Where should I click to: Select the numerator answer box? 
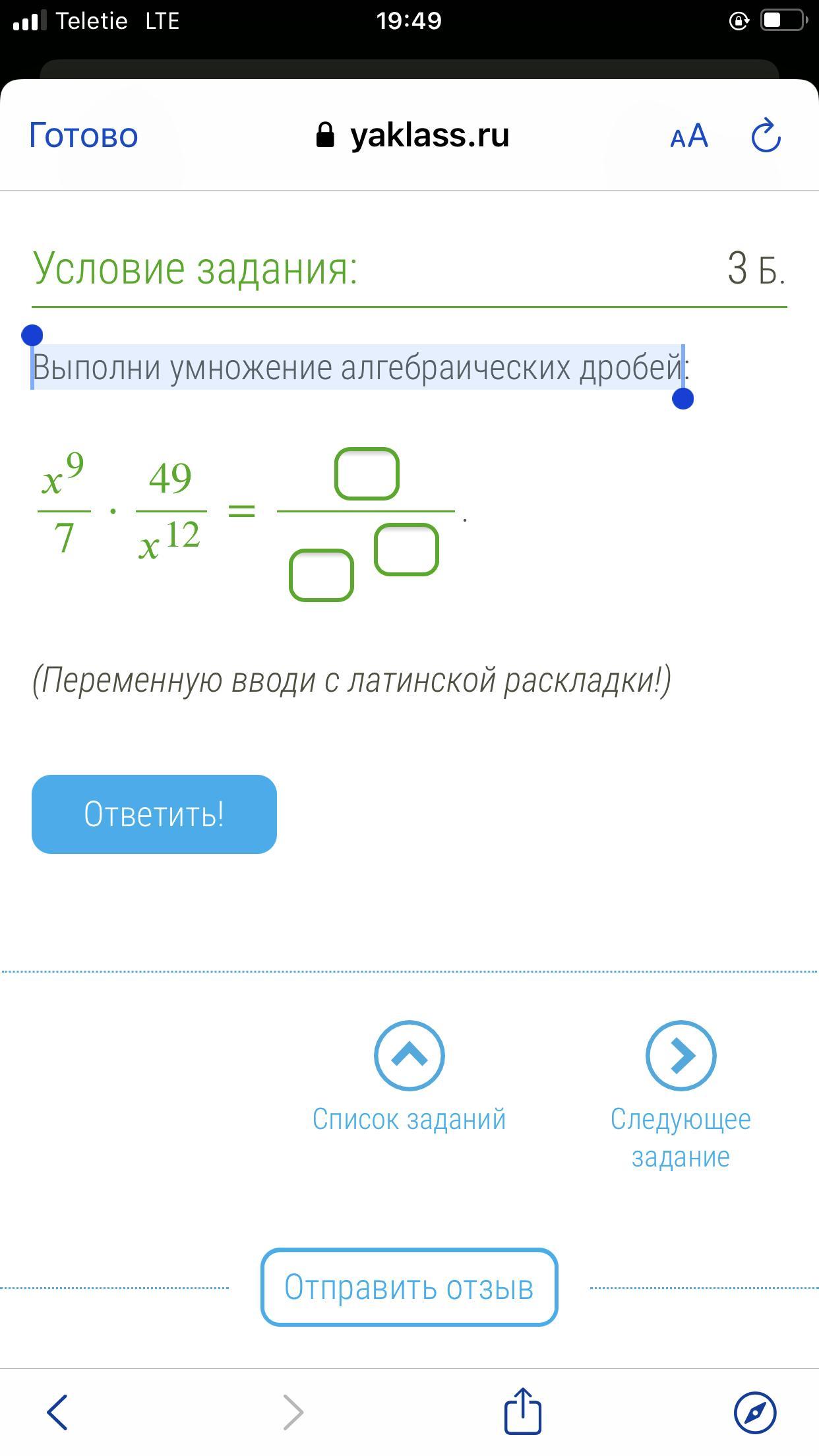coord(367,473)
